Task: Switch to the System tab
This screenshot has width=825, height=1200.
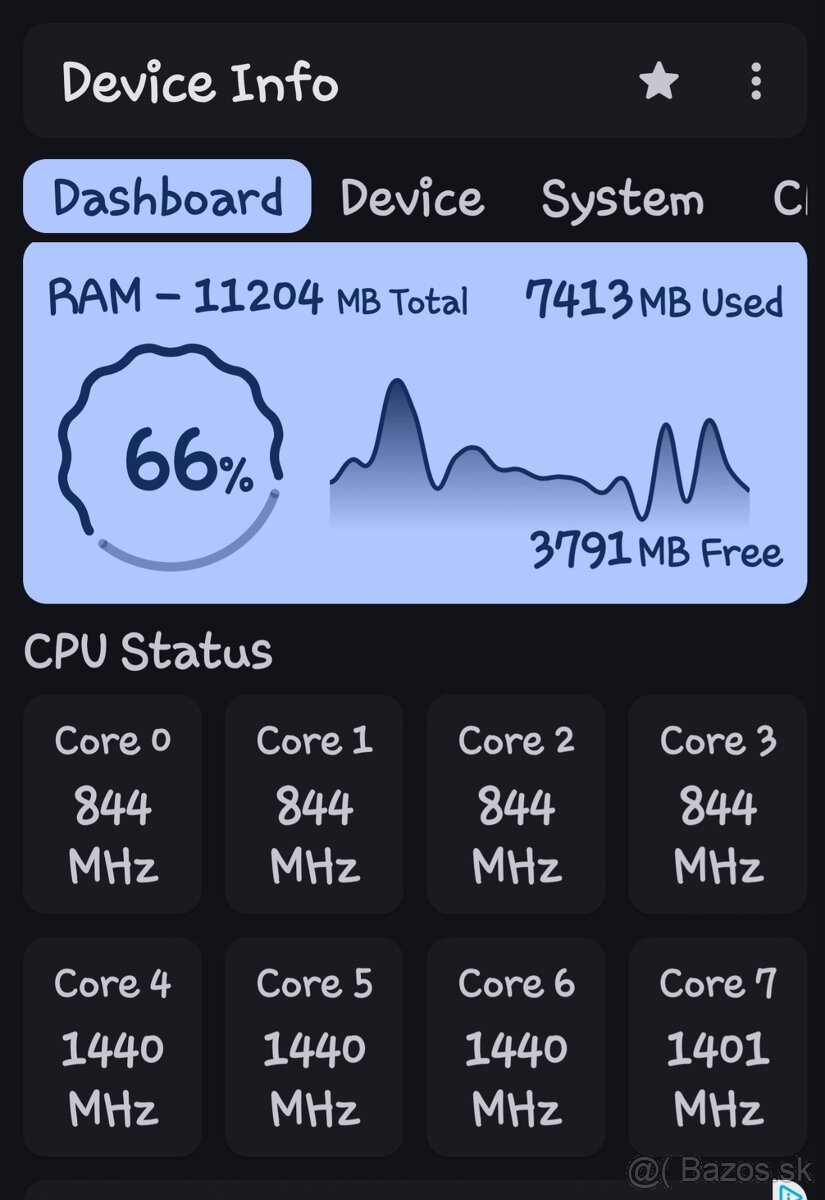Action: coord(622,197)
